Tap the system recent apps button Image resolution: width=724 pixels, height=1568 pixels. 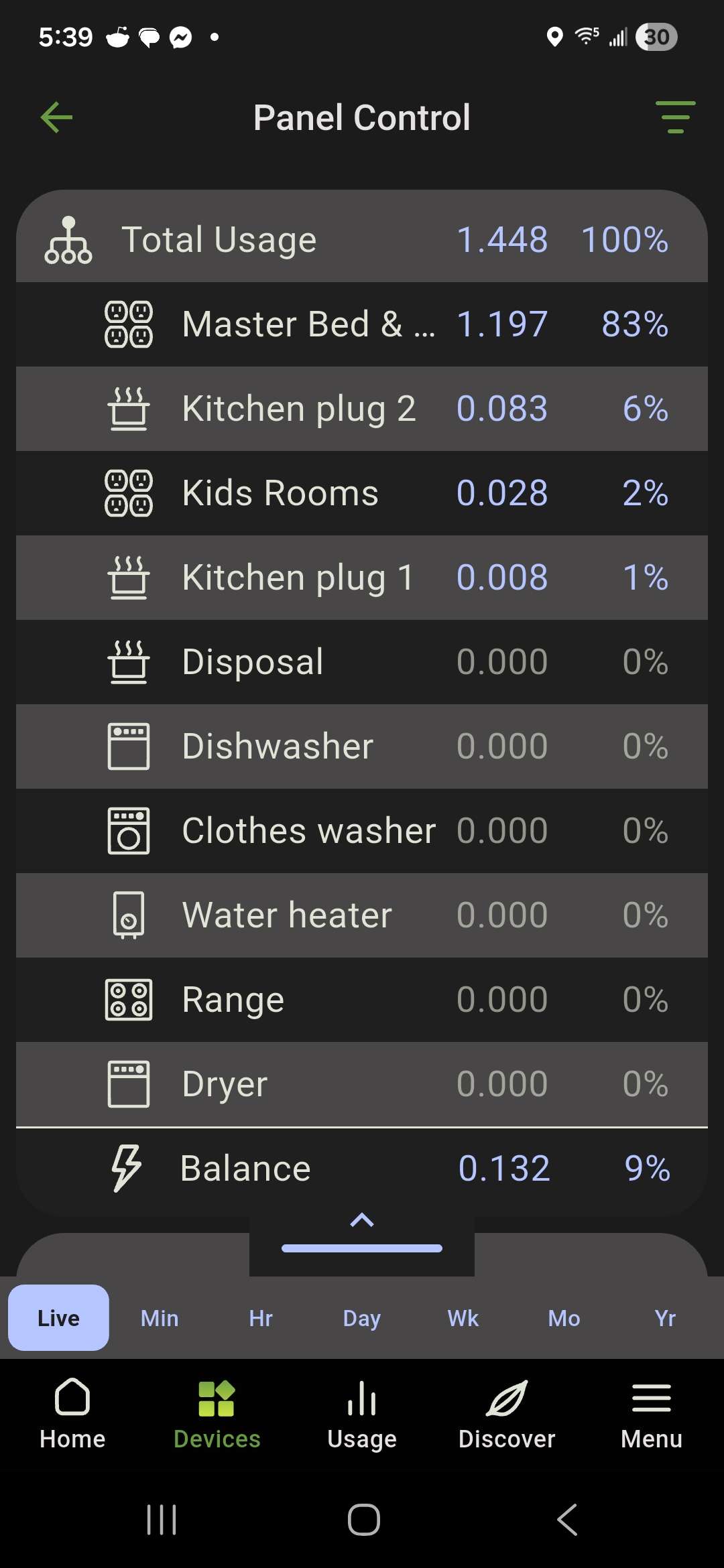(162, 1519)
